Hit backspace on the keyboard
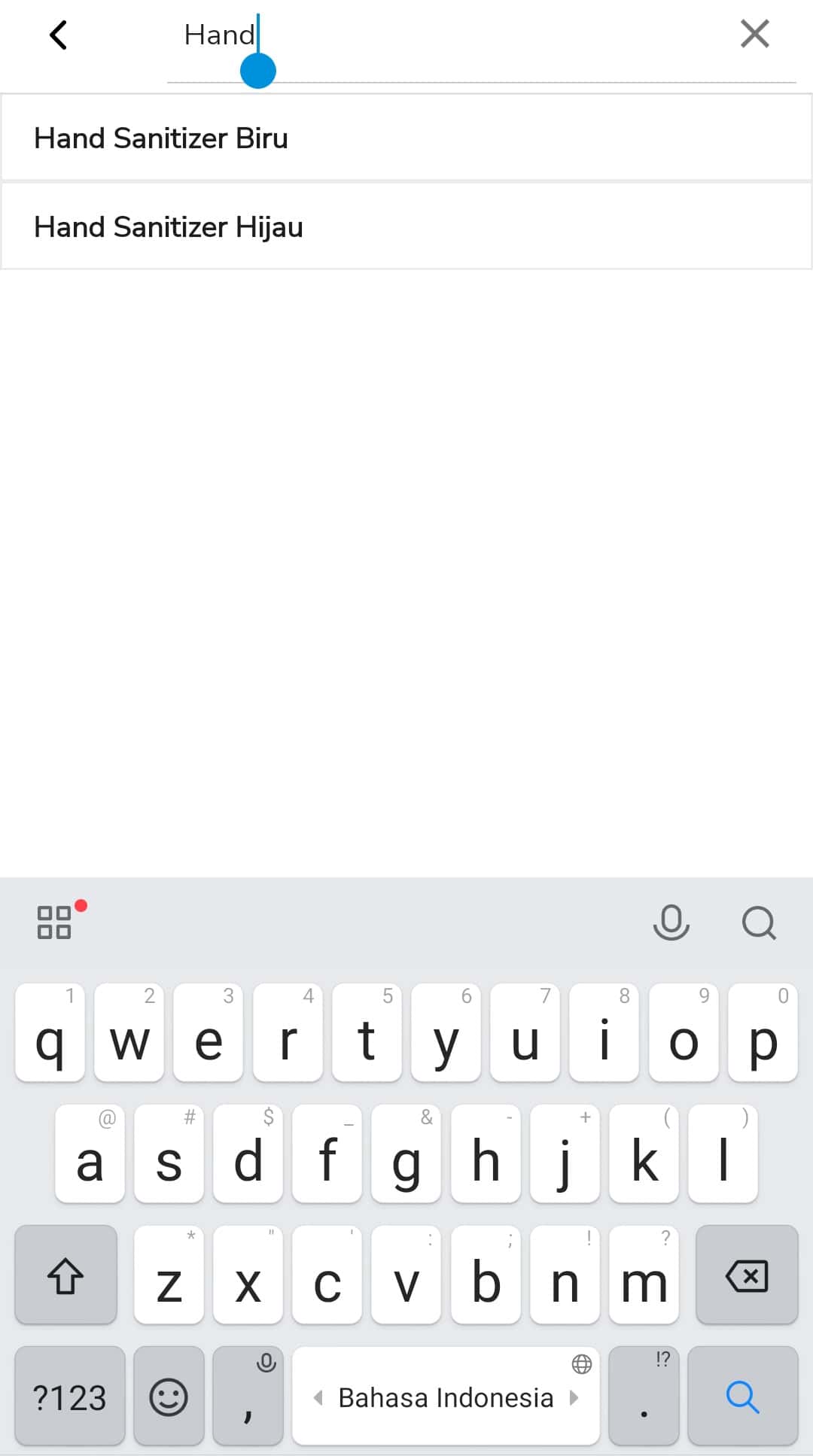 [x=747, y=1275]
